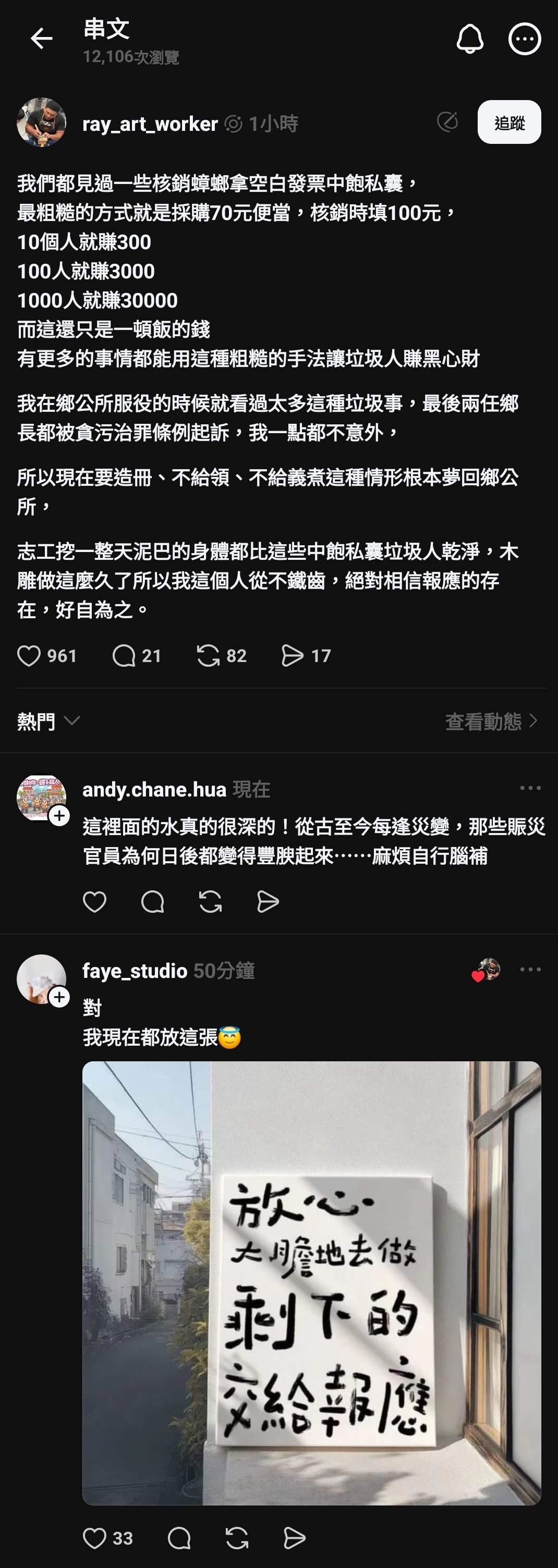Open the circled three-dot menu
558x1568 pixels.
pyautogui.click(x=525, y=40)
